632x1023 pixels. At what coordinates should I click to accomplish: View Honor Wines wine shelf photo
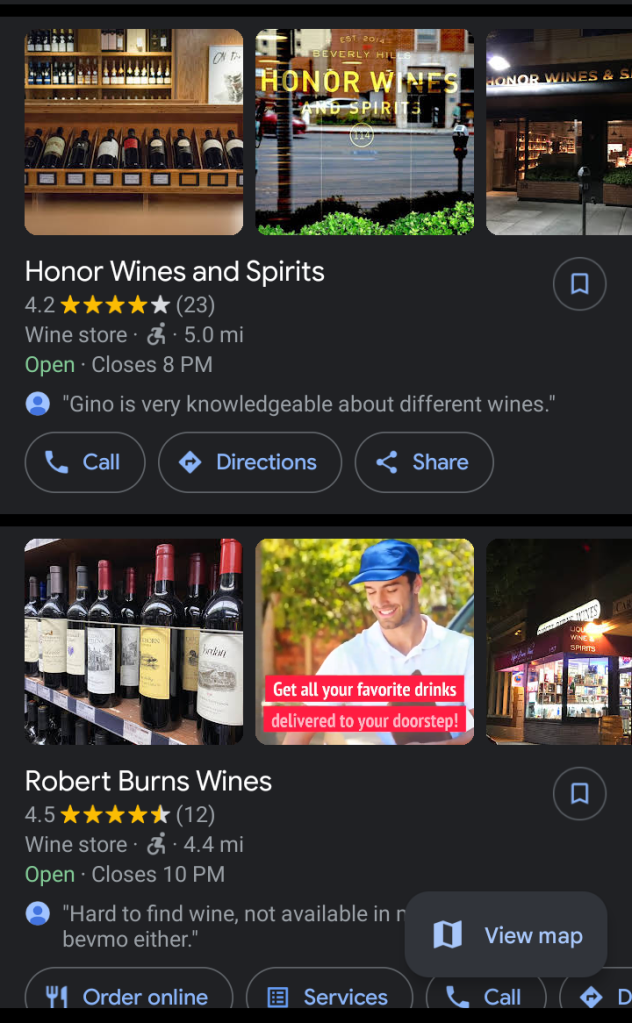(134, 132)
